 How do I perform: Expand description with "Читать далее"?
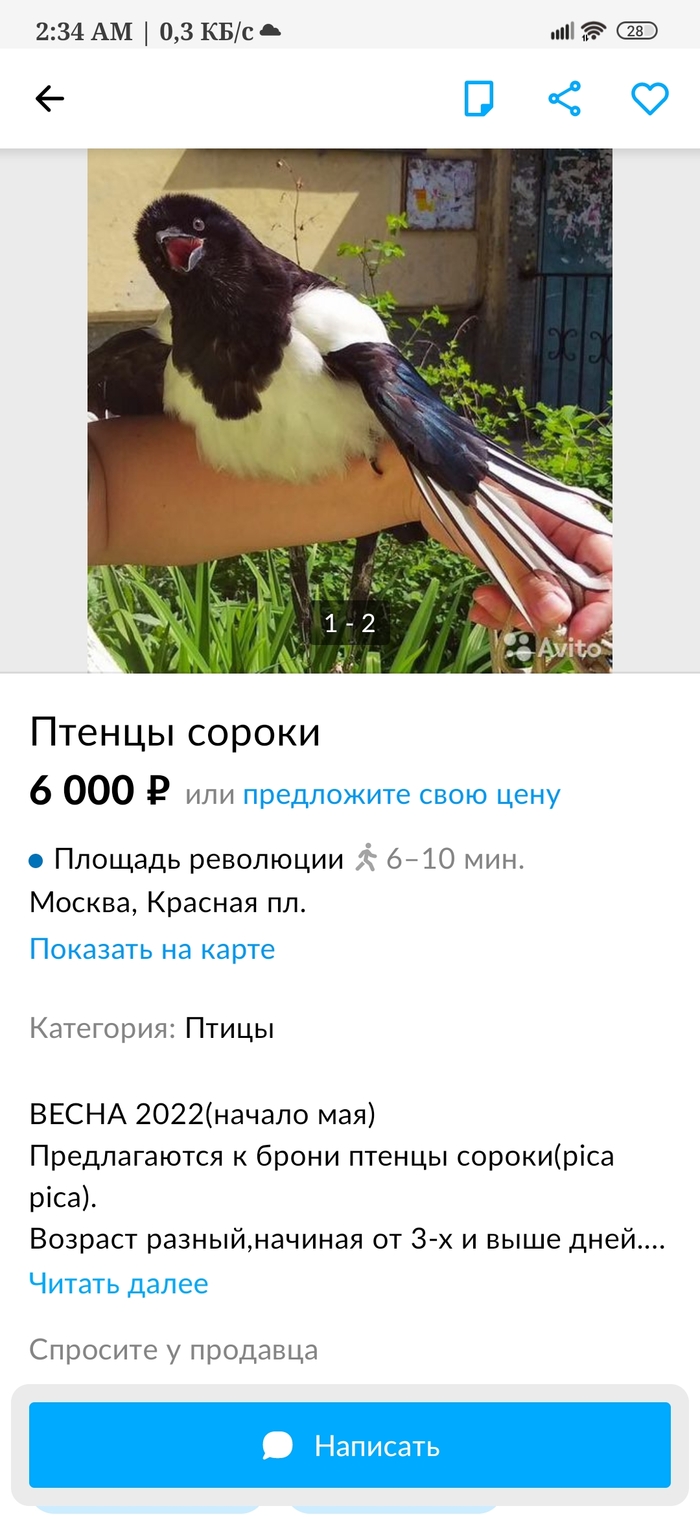118,1283
